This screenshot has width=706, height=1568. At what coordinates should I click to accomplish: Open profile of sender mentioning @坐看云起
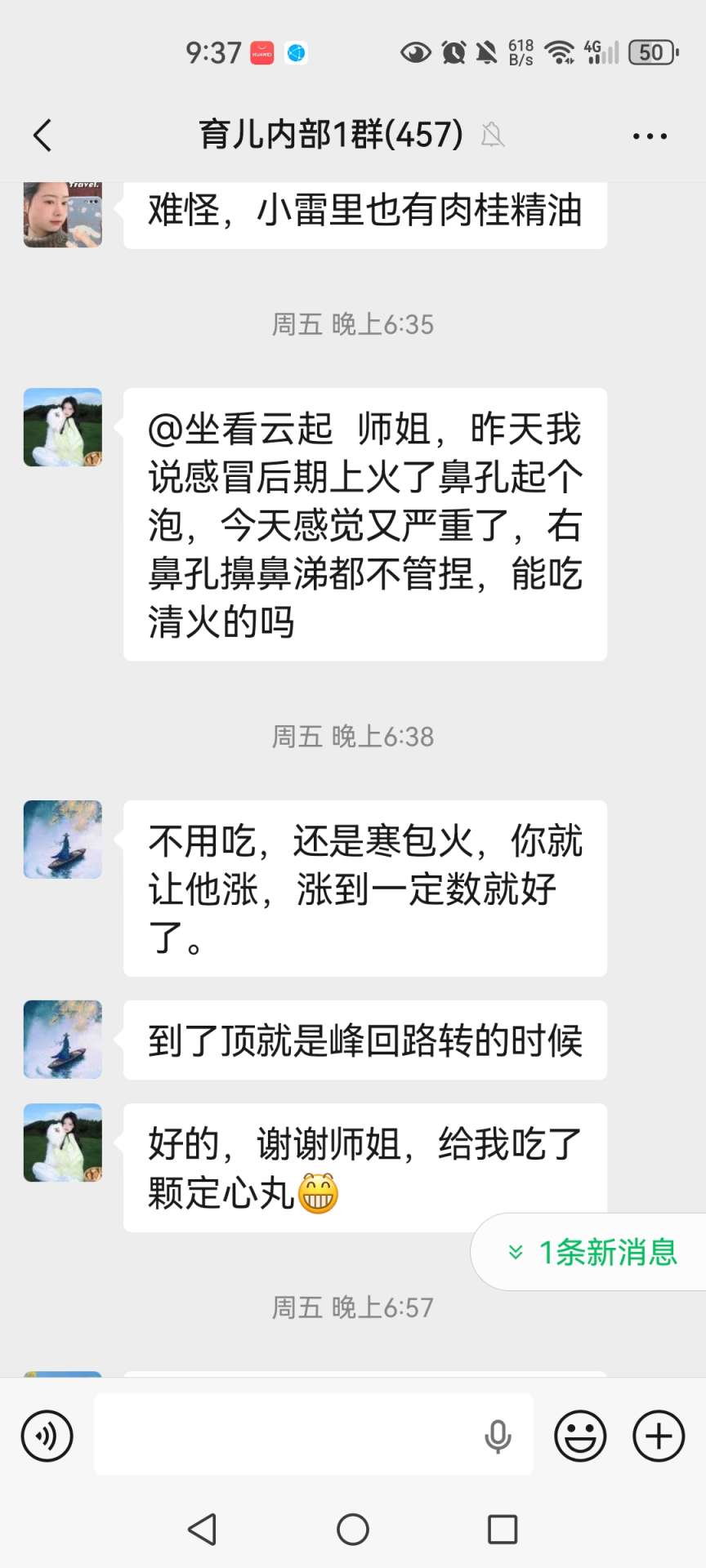63,427
